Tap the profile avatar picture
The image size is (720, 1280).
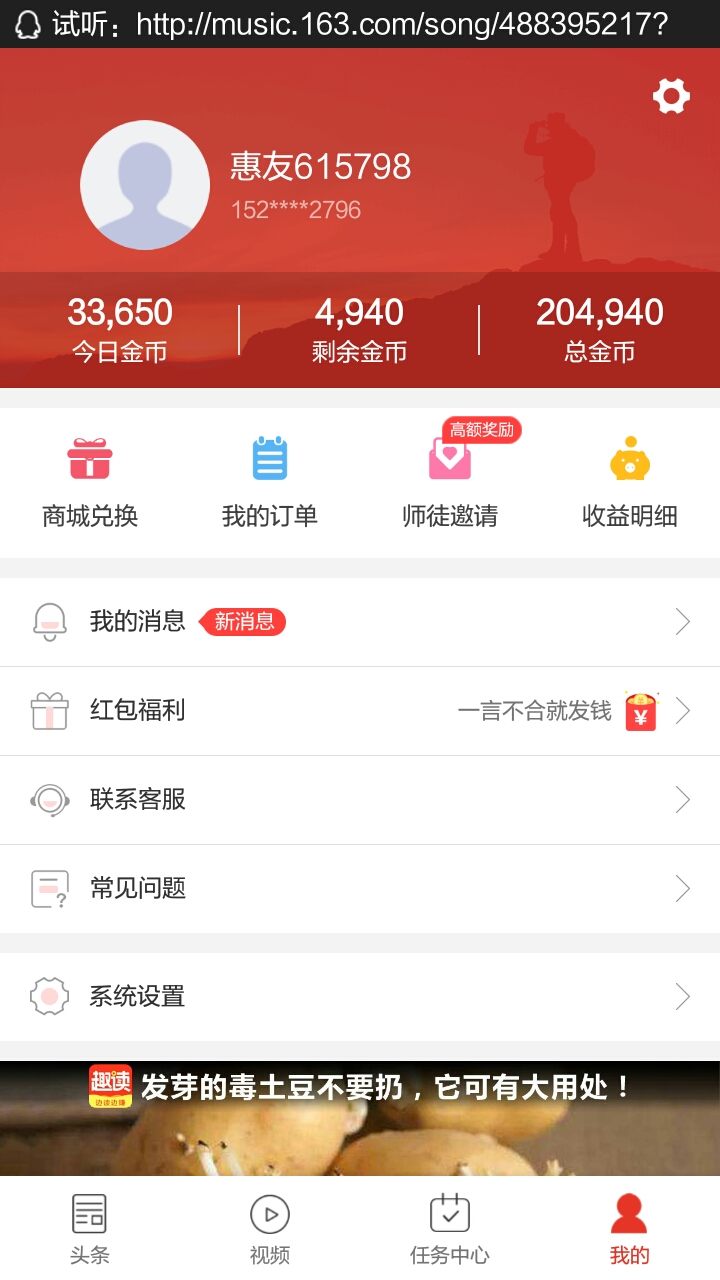tap(145, 185)
